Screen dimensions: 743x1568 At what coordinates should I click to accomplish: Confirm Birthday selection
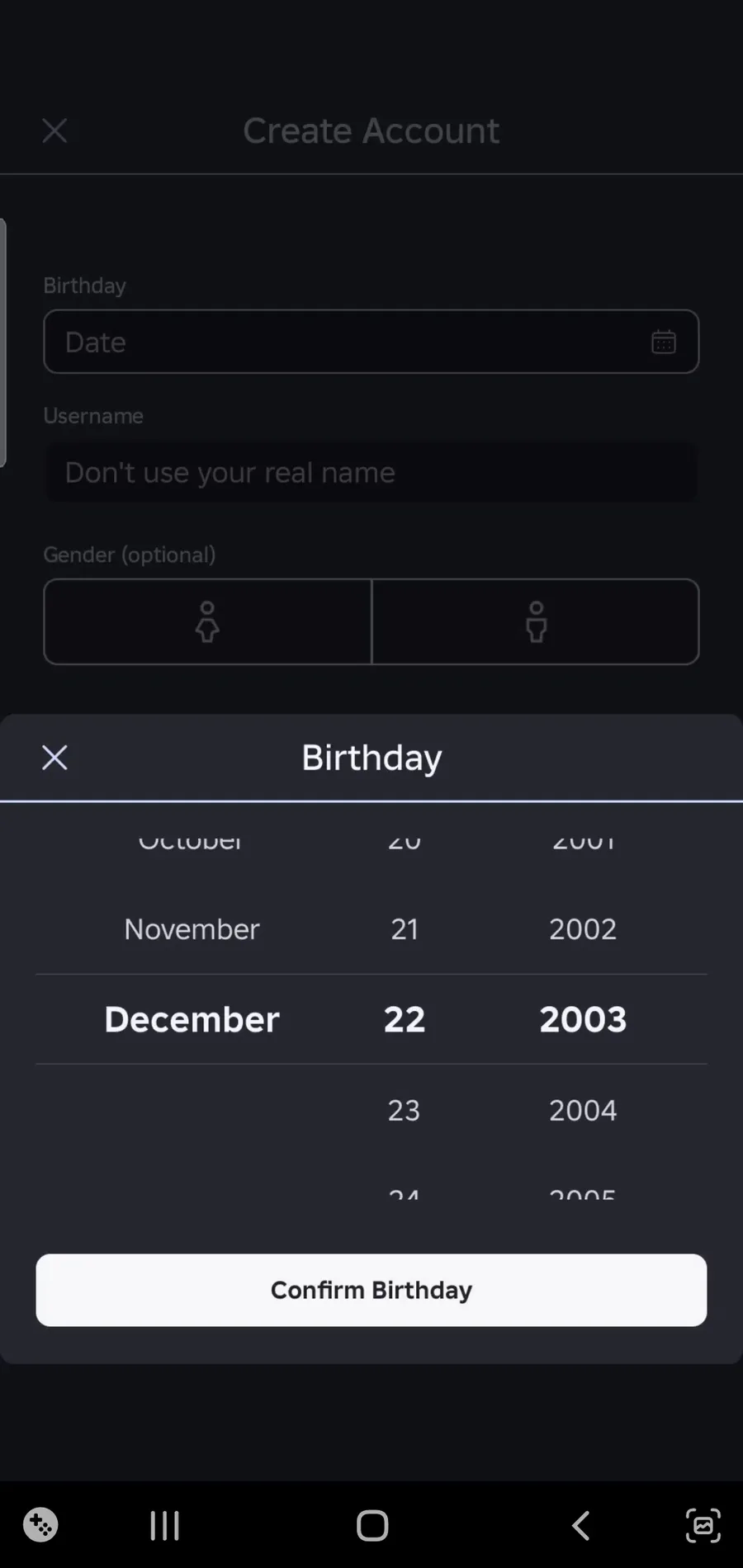[371, 1290]
